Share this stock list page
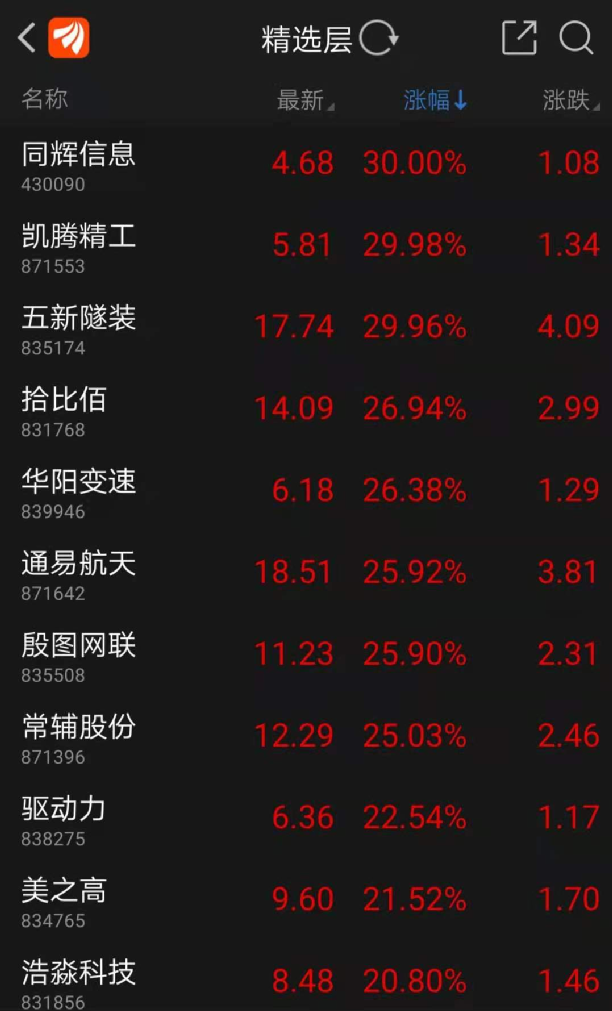The image size is (612, 1011). coord(519,39)
